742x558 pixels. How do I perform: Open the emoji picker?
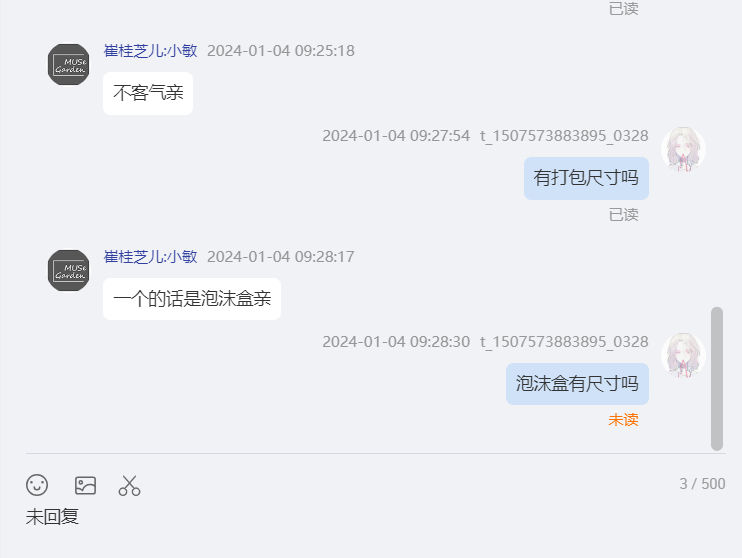tap(37, 485)
